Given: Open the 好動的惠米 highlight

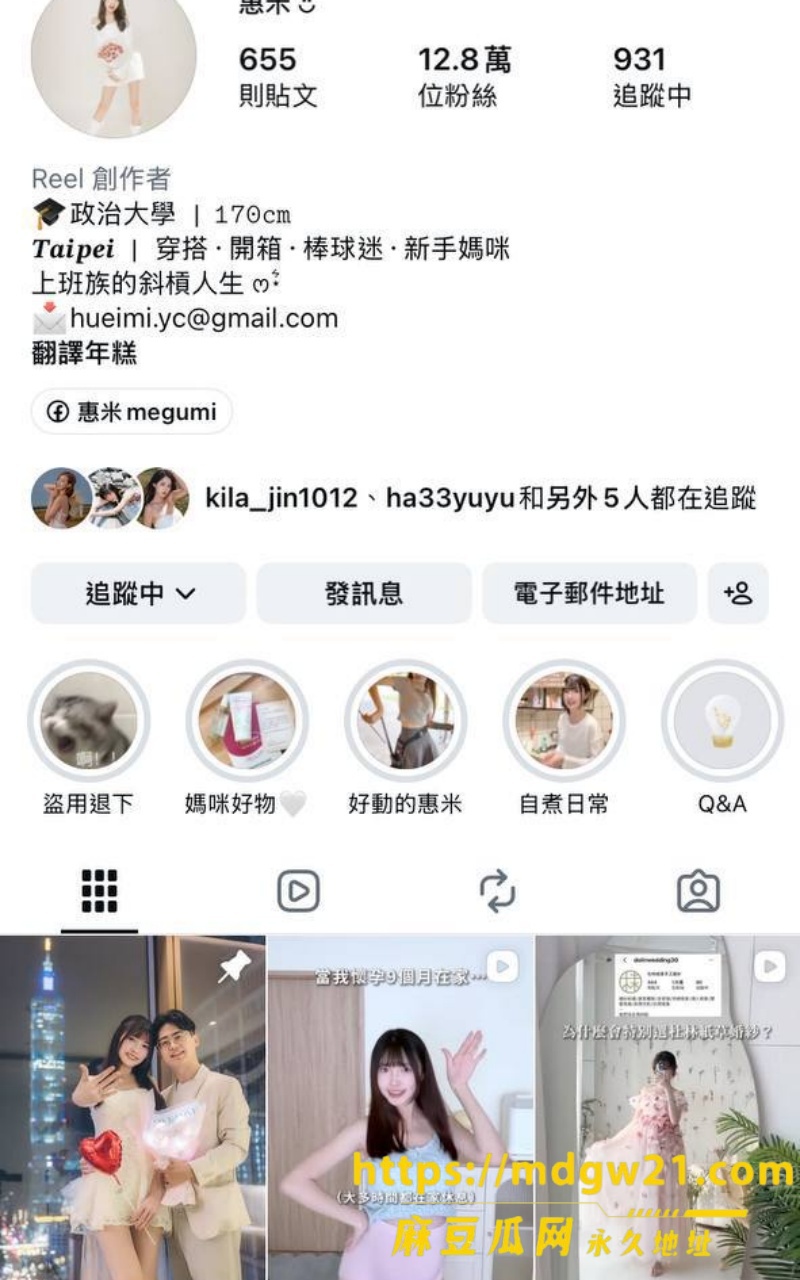Looking at the screenshot, I should pyautogui.click(x=405, y=720).
